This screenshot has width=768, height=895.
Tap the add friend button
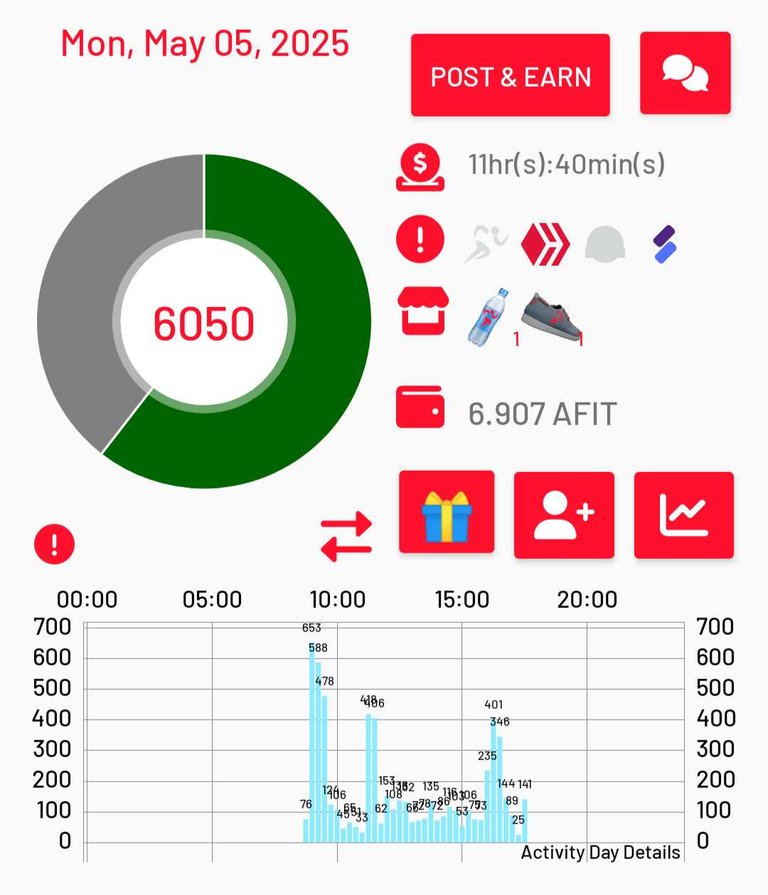coord(563,515)
